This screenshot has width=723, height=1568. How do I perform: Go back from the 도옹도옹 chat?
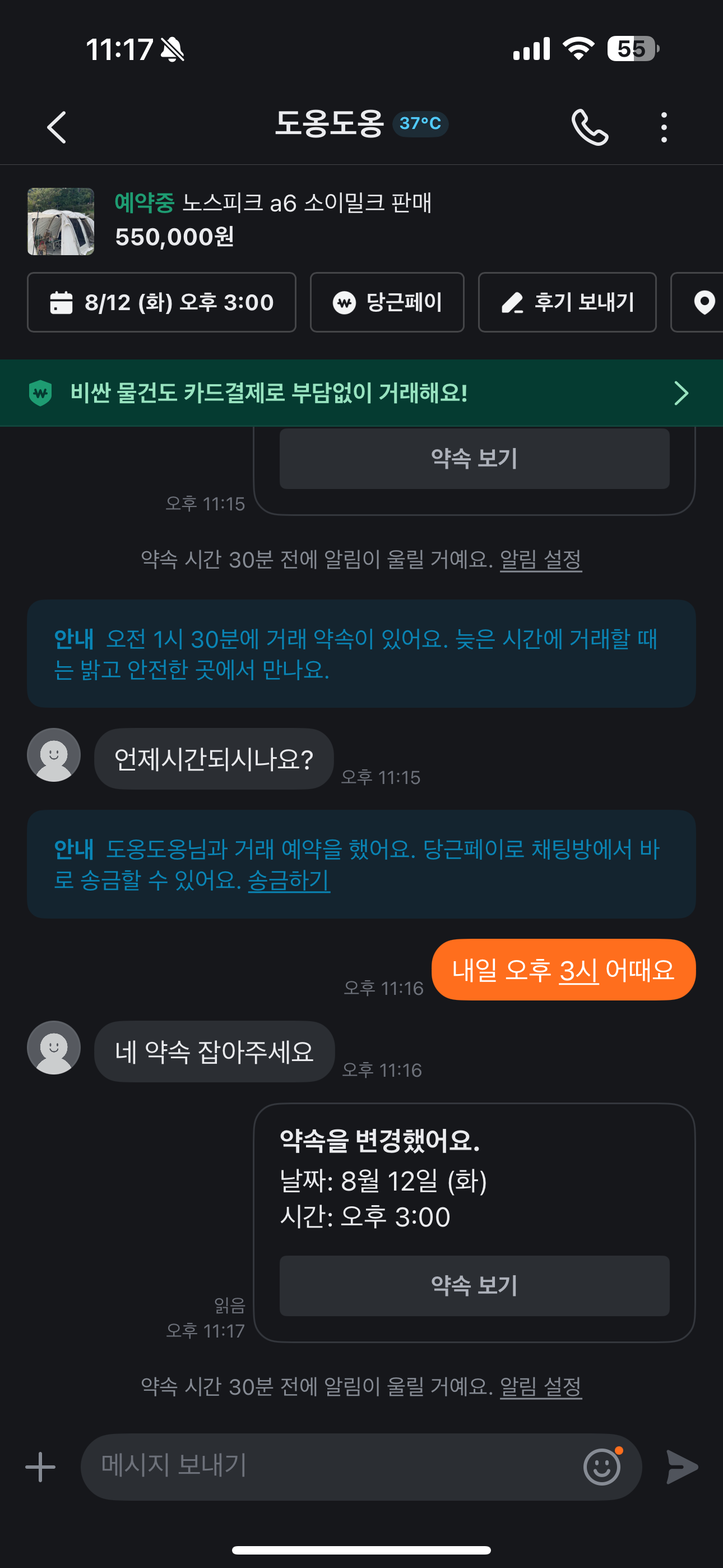coord(57,127)
